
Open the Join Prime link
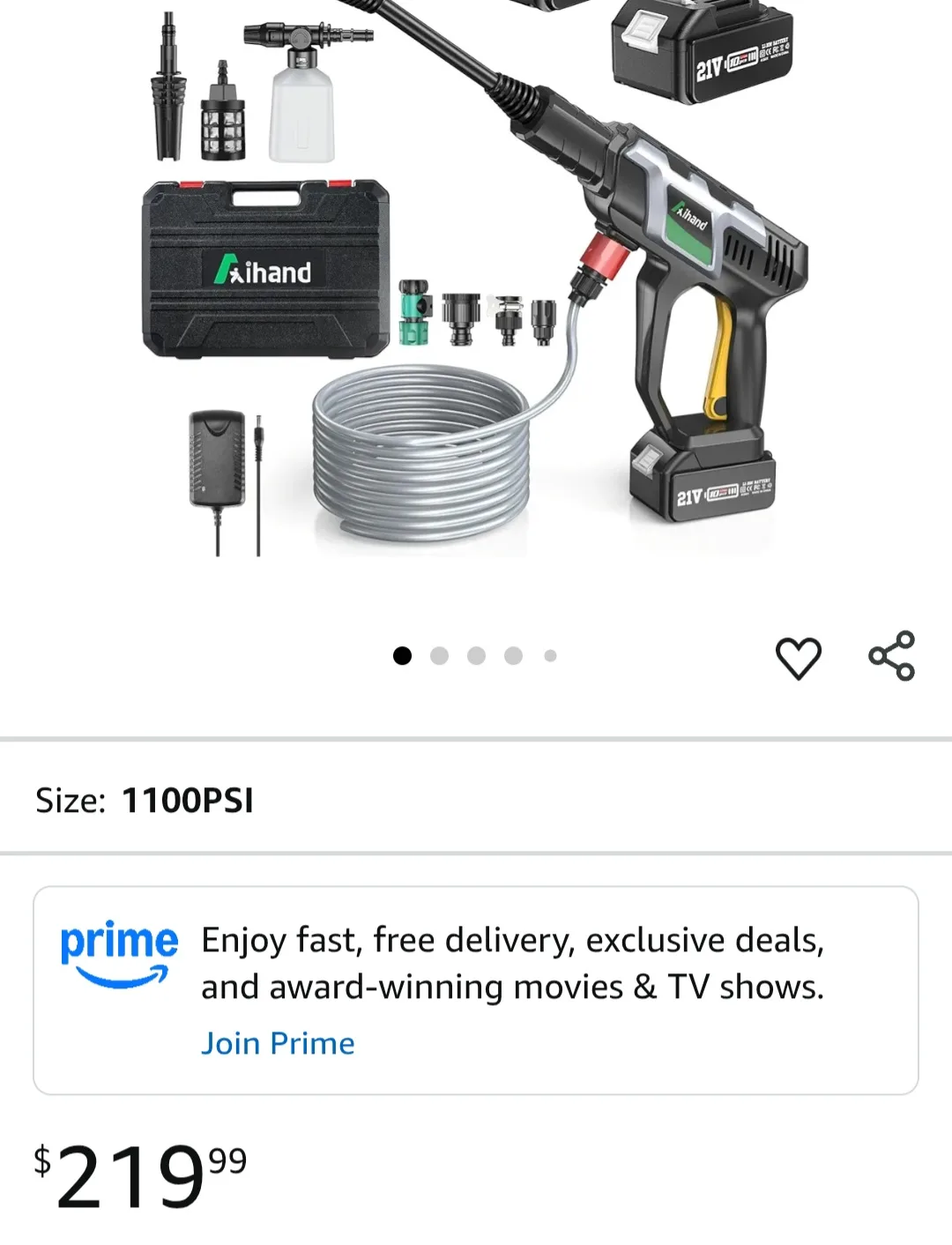pos(278,1043)
